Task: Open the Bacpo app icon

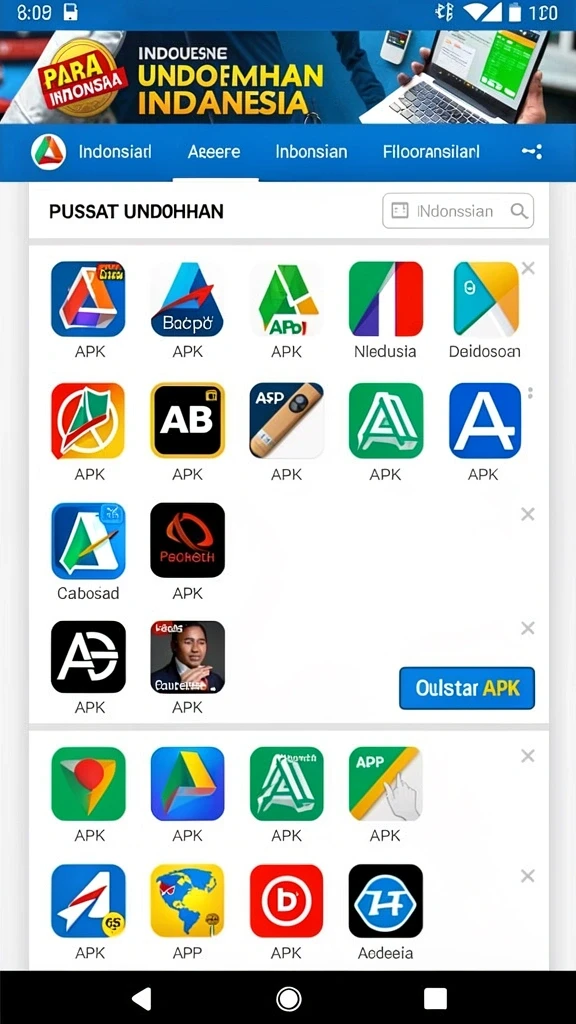Action: [x=187, y=299]
